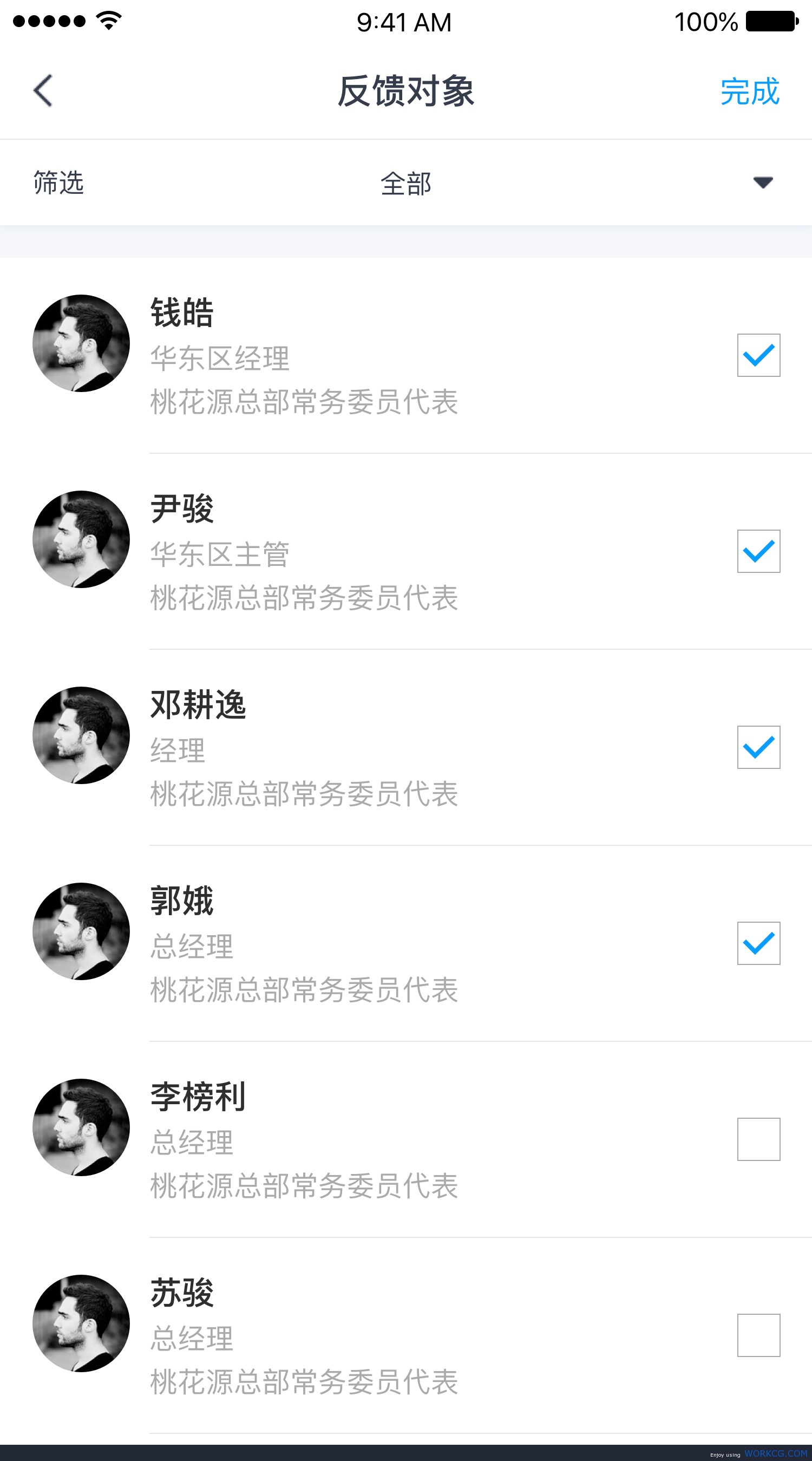The width and height of the screenshot is (812, 1461).
Task: Uncheck the checkbox for 钱皓
Action: pos(759,355)
